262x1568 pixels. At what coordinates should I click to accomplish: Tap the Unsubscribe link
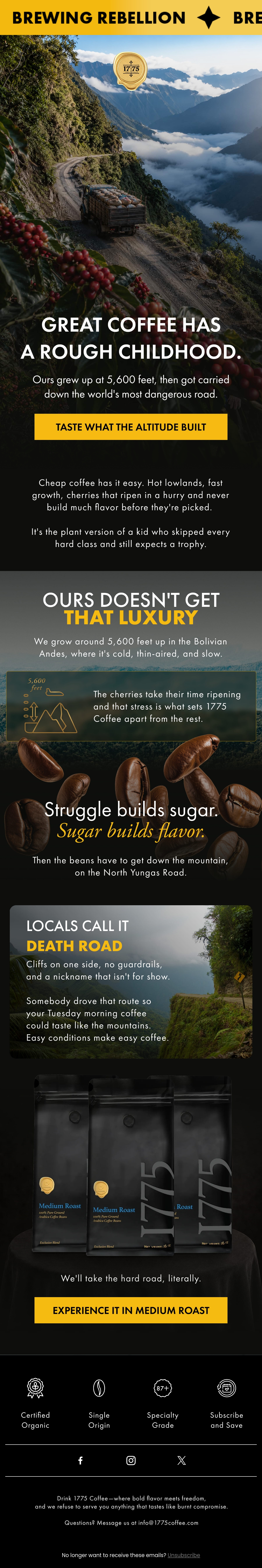(184, 1555)
